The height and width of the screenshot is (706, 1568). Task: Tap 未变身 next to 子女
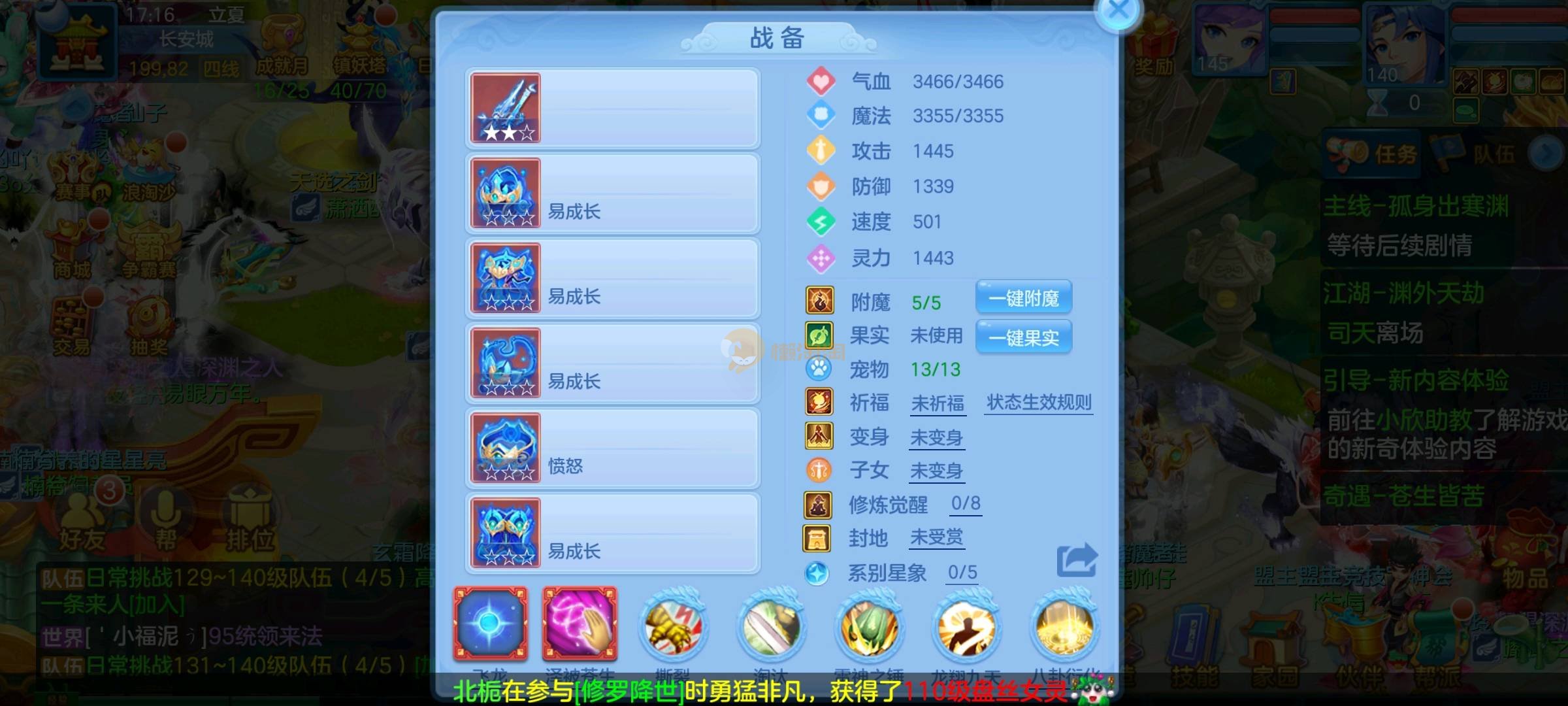point(937,471)
